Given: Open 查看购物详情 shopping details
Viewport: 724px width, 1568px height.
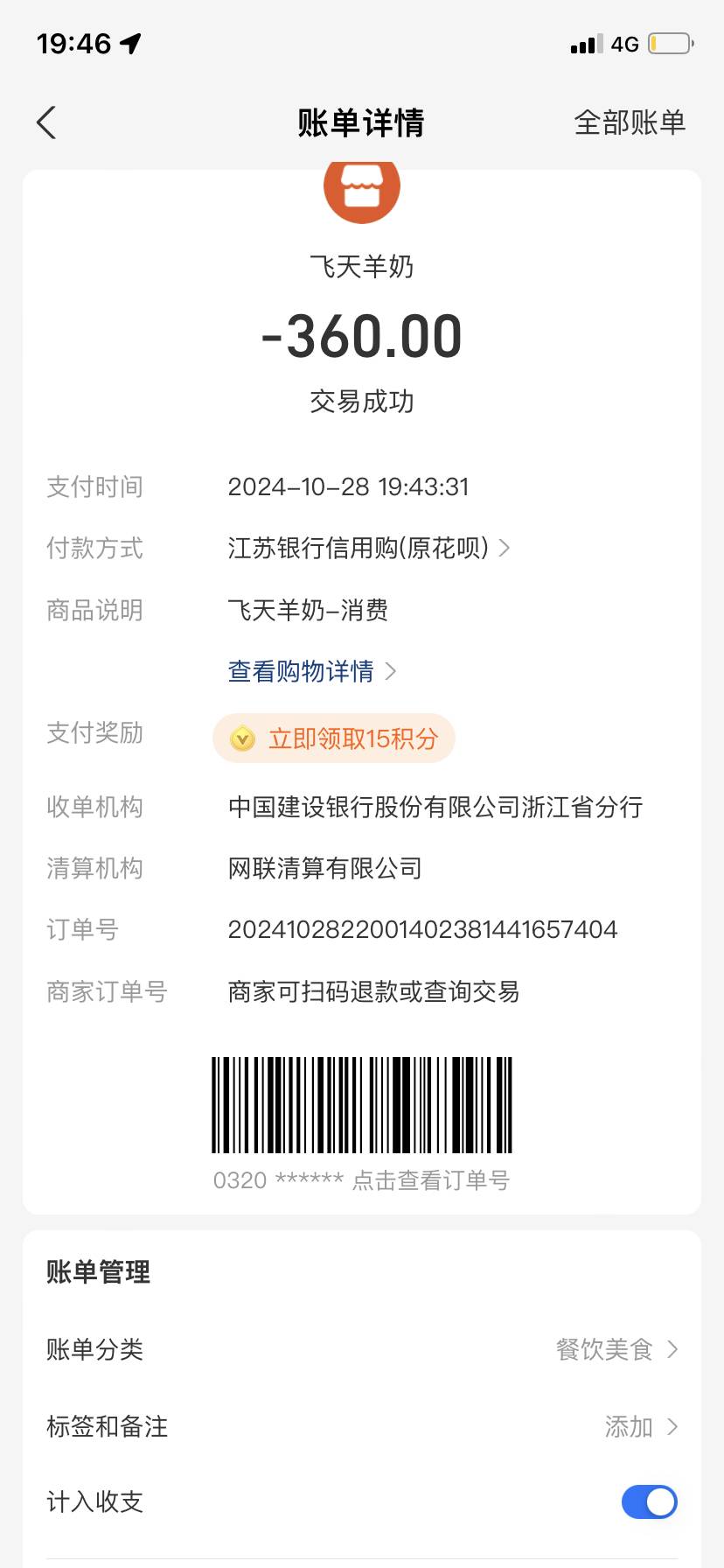Looking at the screenshot, I should (311, 671).
